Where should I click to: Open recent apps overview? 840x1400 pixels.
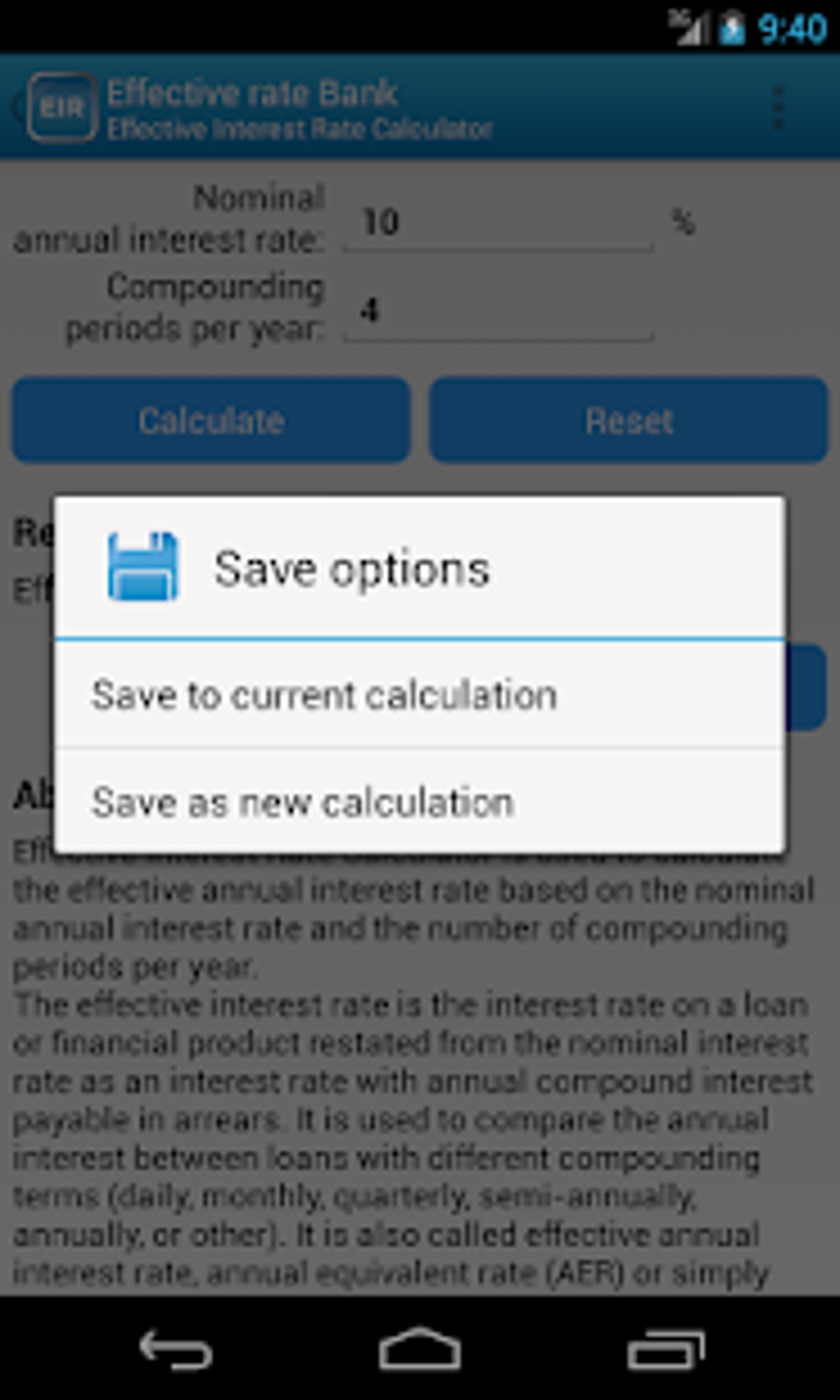click(x=665, y=1349)
